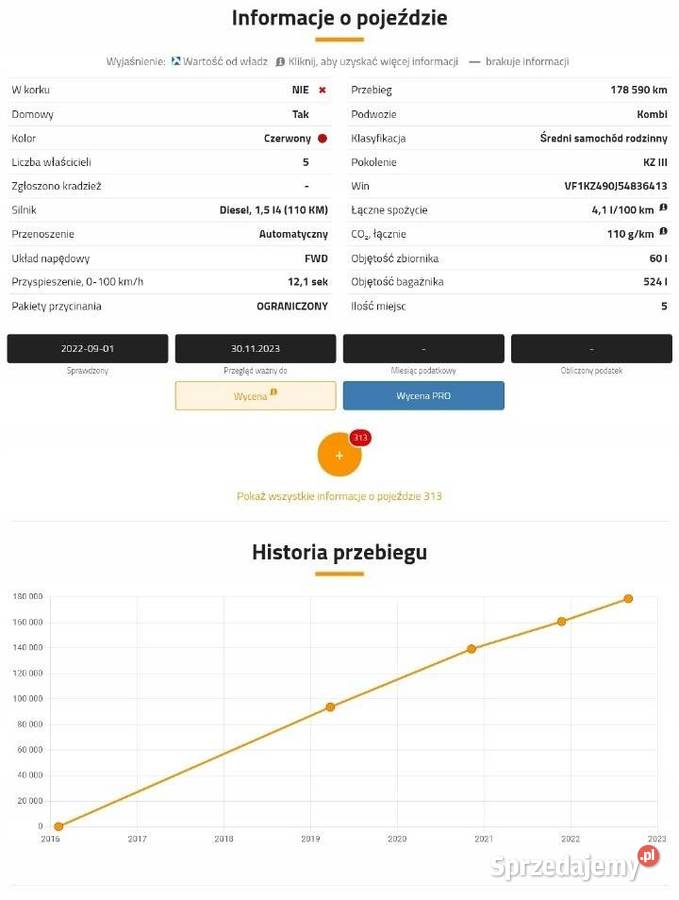Open Pokaż wszystkie informacje o pojeździe 313
This screenshot has height=900, width=679.
click(339, 496)
